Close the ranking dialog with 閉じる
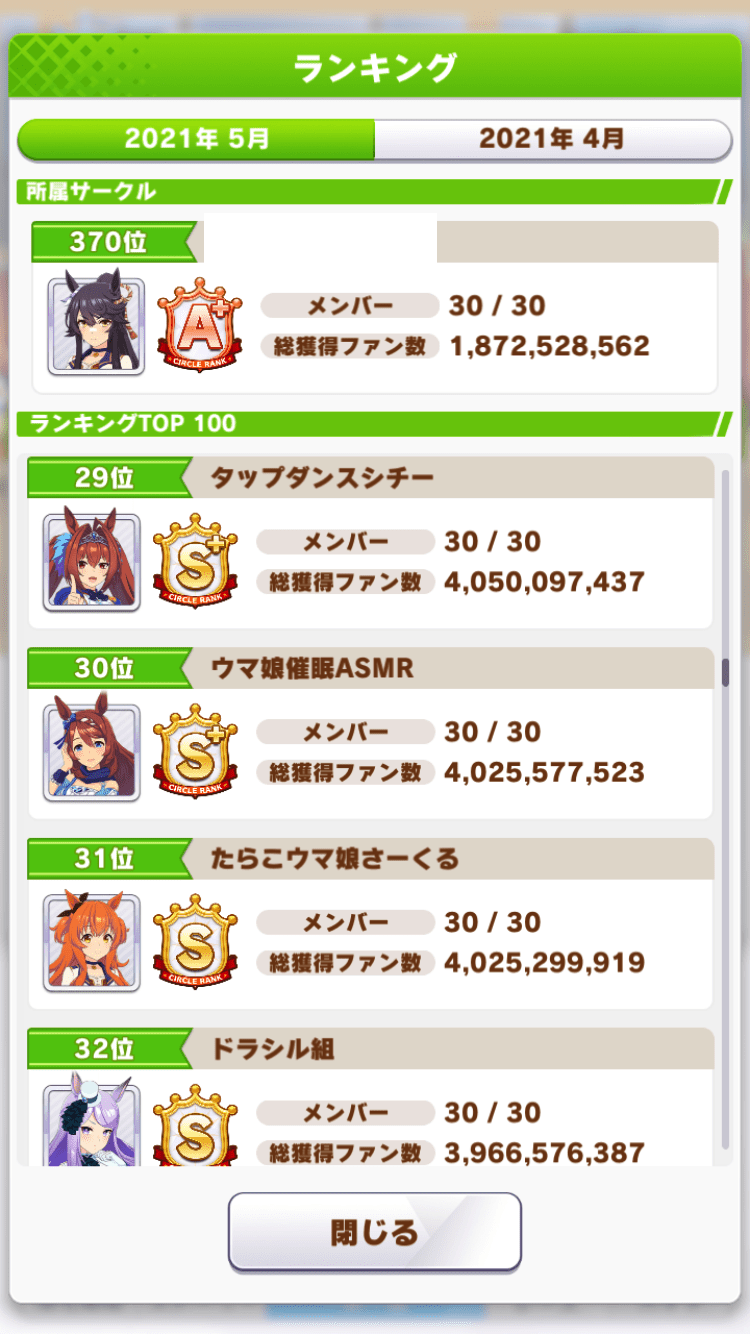Image resolution: width=750 pixels, height=1334 pixels. [x=374, y=1232]
